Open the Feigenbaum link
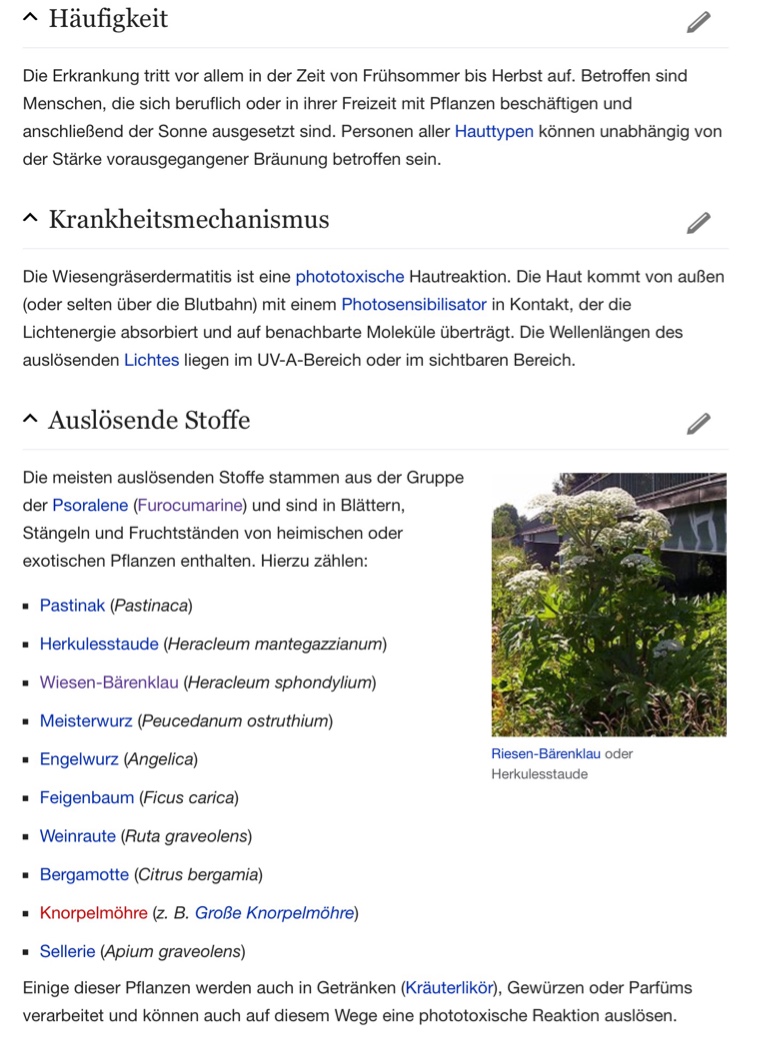The width and height of the screenshot is (757, 1048). point(87,798)
